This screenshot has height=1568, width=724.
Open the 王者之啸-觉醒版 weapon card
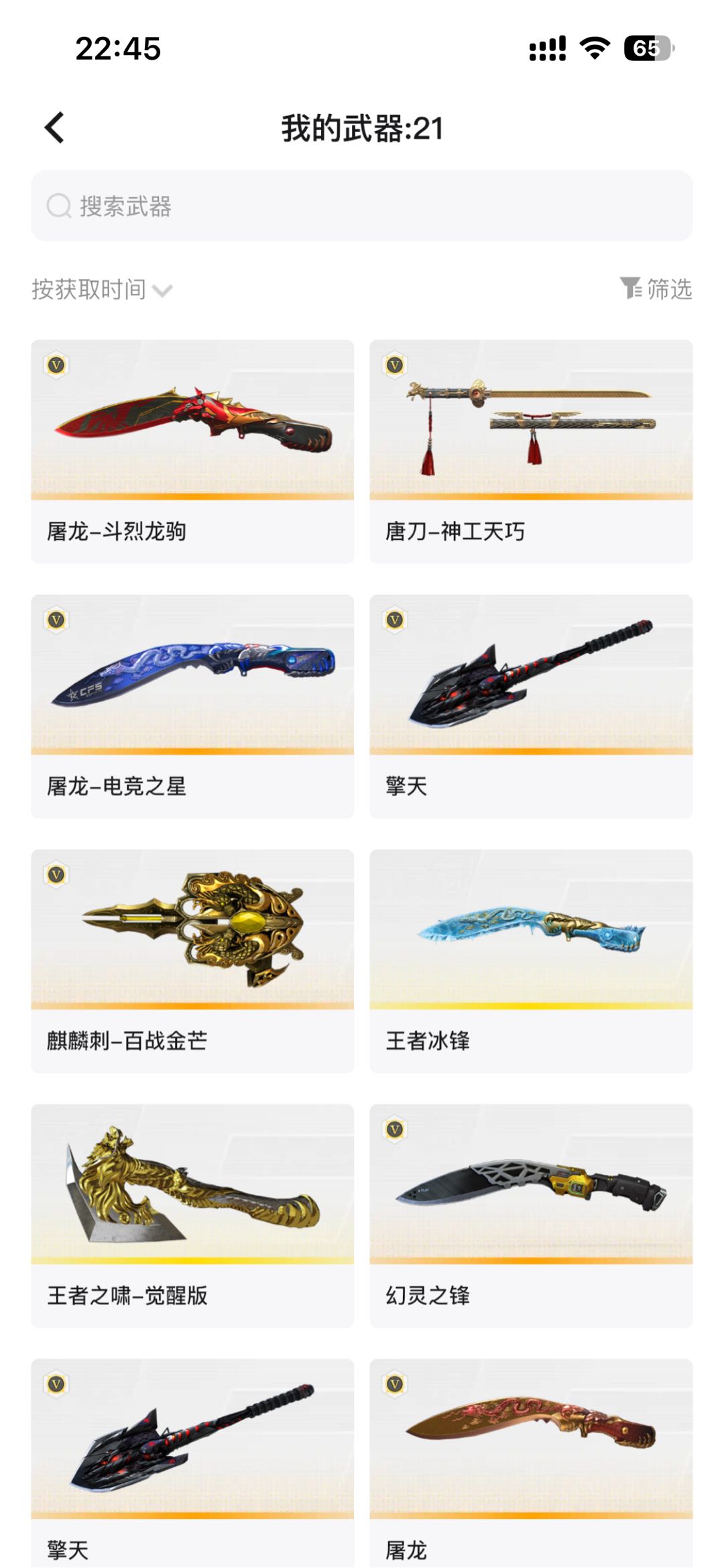click(192, 1215)
